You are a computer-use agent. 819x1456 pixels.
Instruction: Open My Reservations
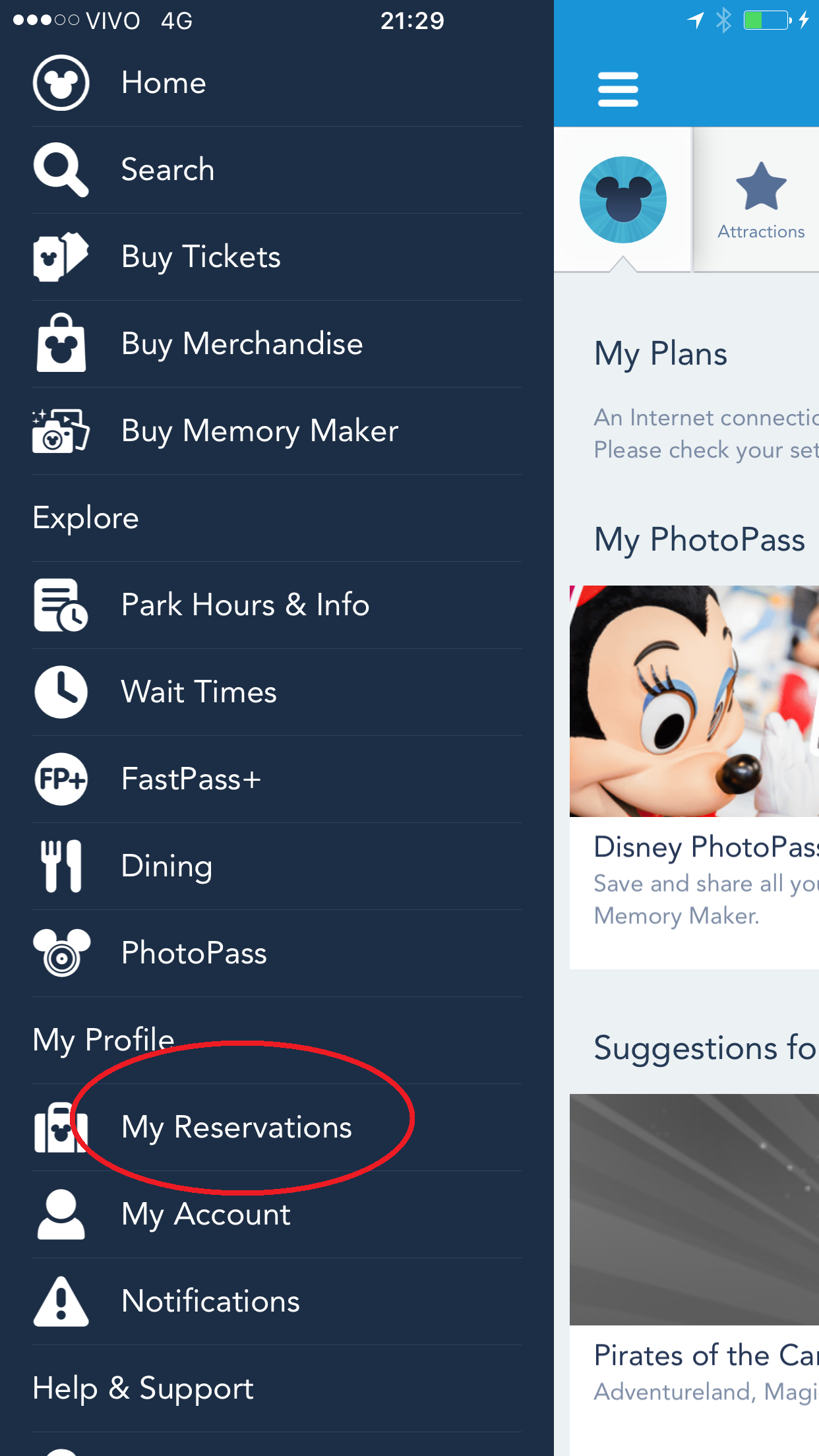[x=236, y=1128]
